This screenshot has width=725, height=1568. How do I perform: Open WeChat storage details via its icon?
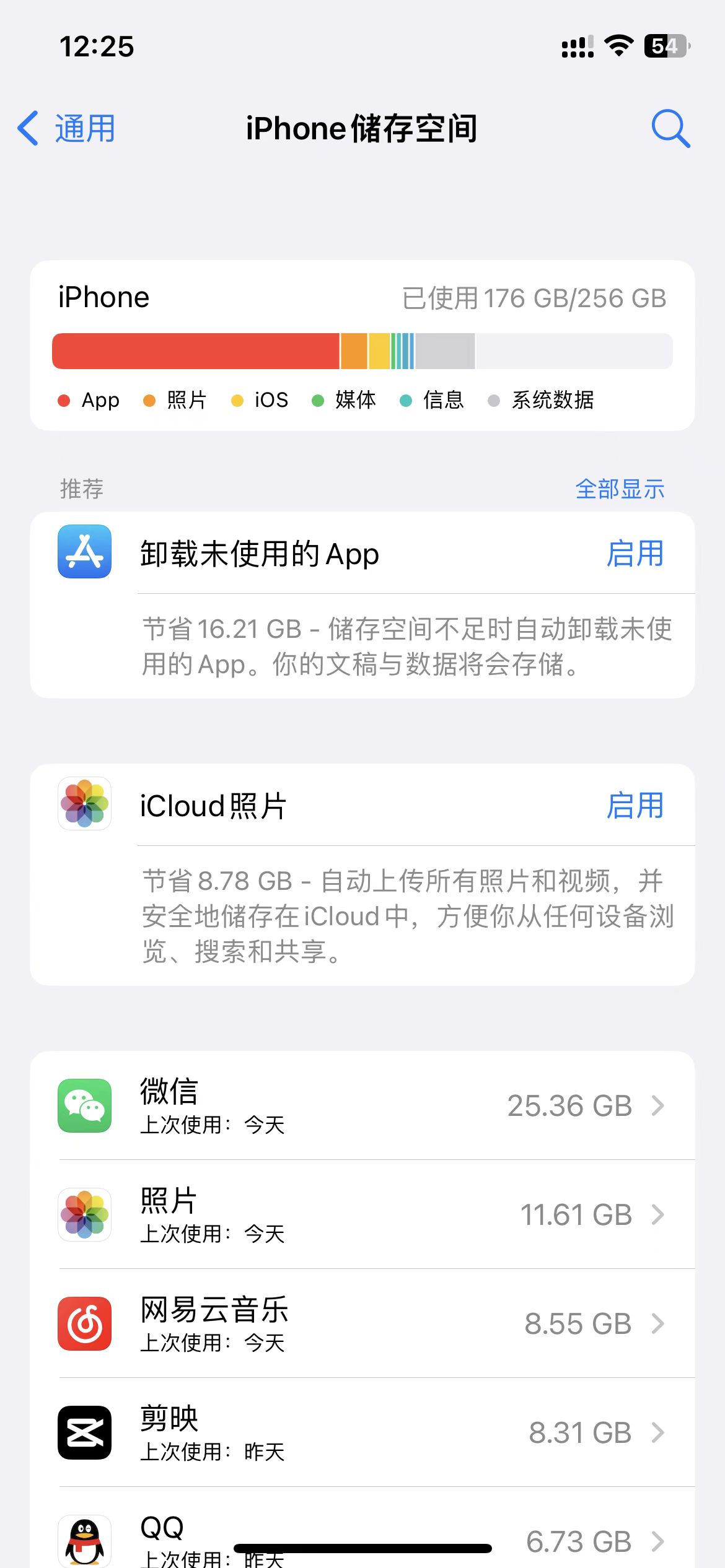point(84,1106)
